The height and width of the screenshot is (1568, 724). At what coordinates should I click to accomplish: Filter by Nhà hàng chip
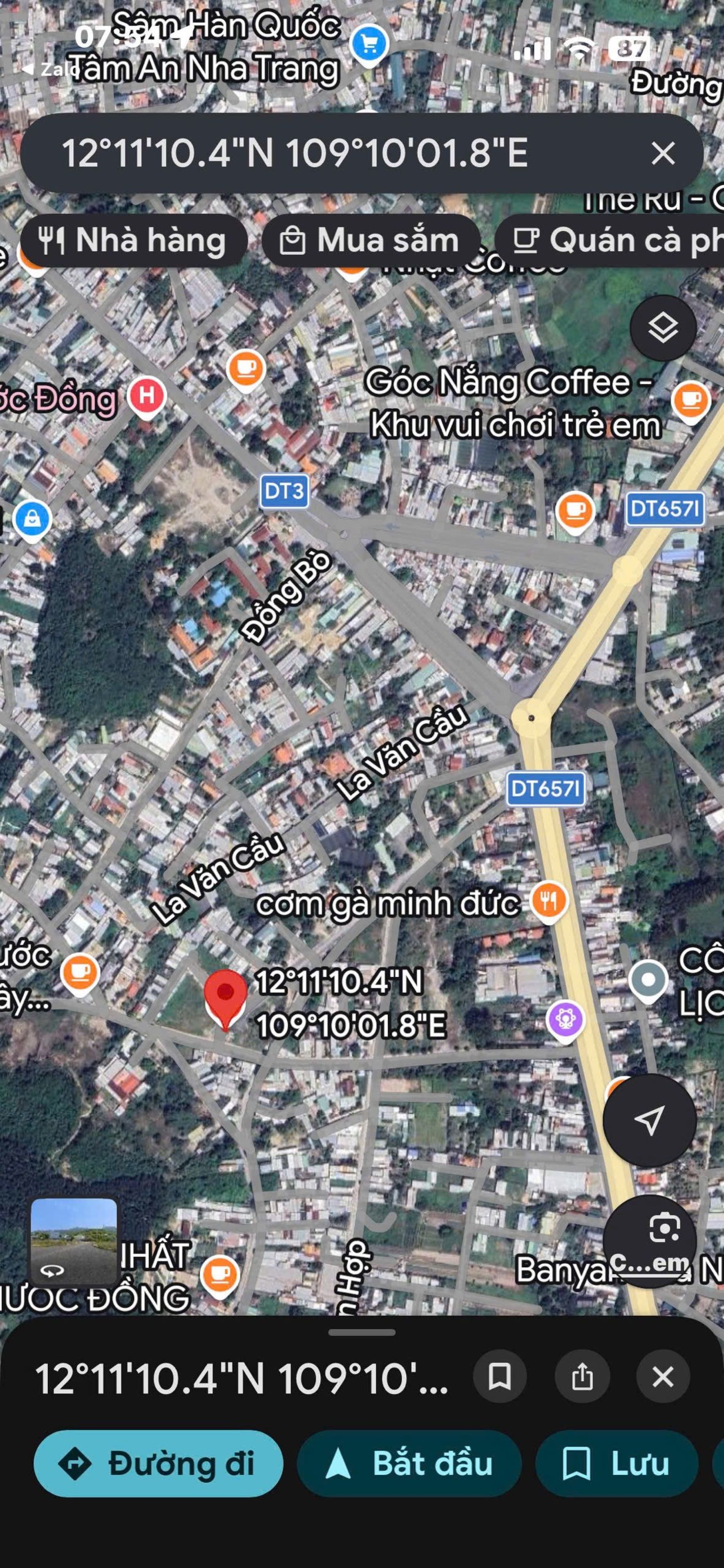(133, 240)
